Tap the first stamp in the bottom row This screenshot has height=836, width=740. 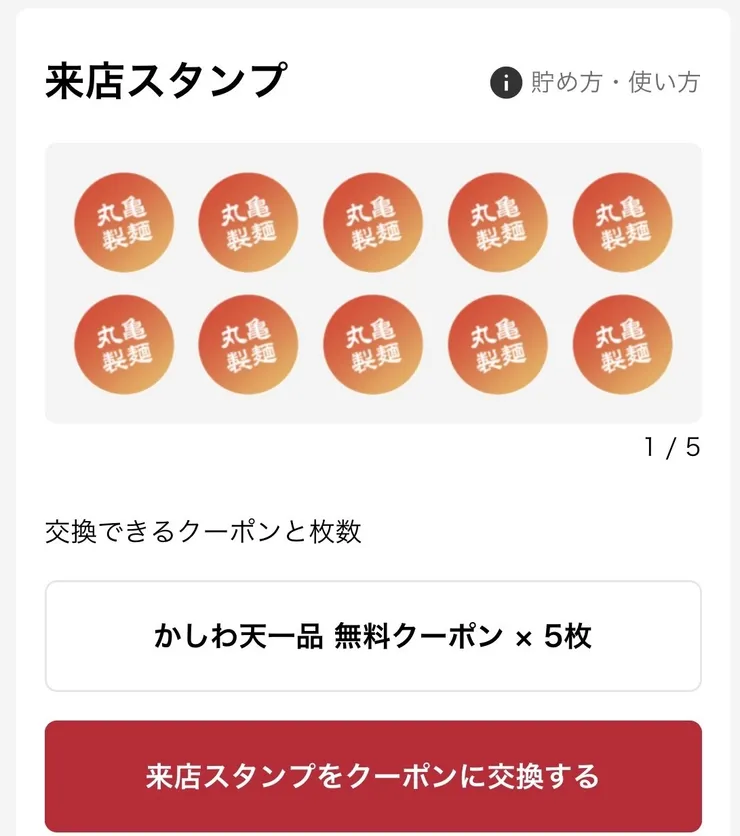coord(124,345)
